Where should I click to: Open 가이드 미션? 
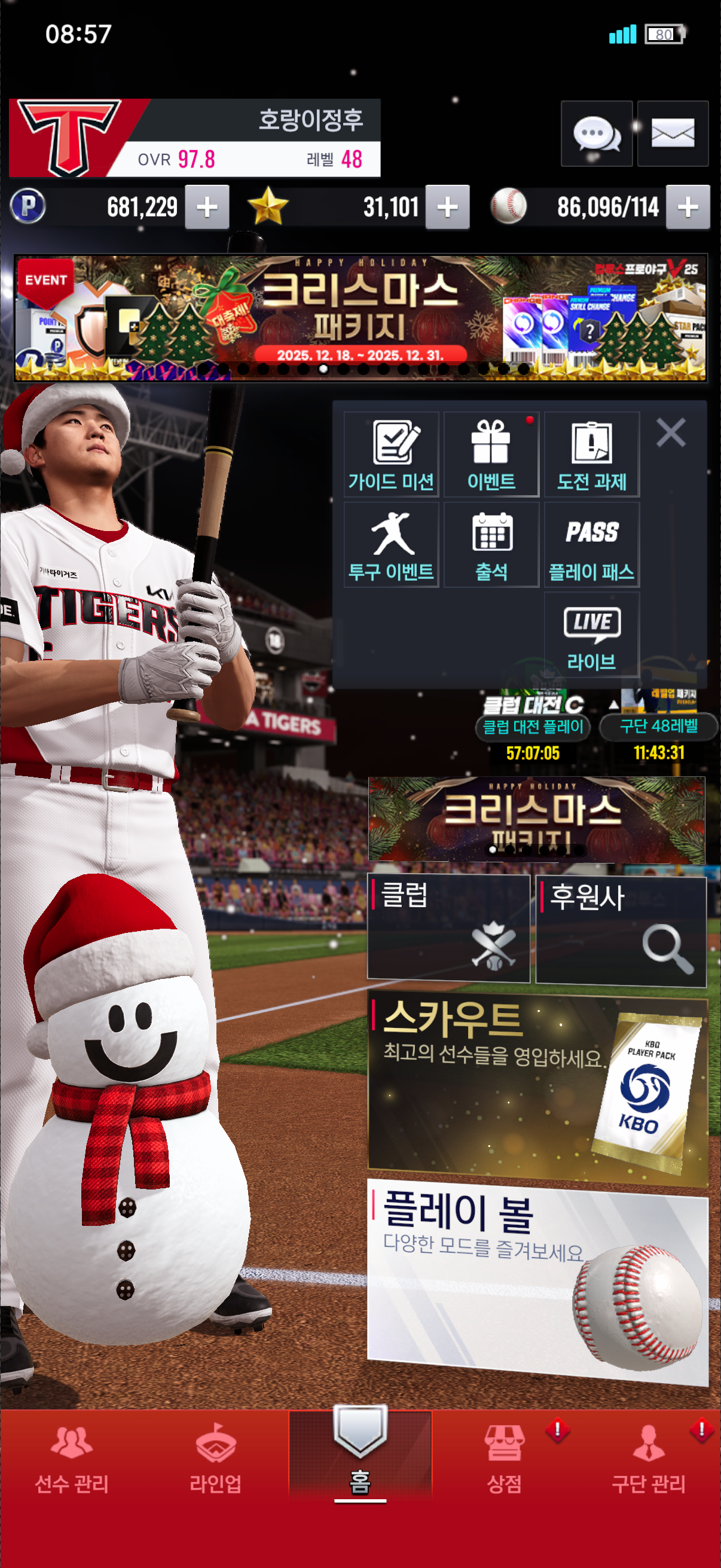tap(391, 454)
